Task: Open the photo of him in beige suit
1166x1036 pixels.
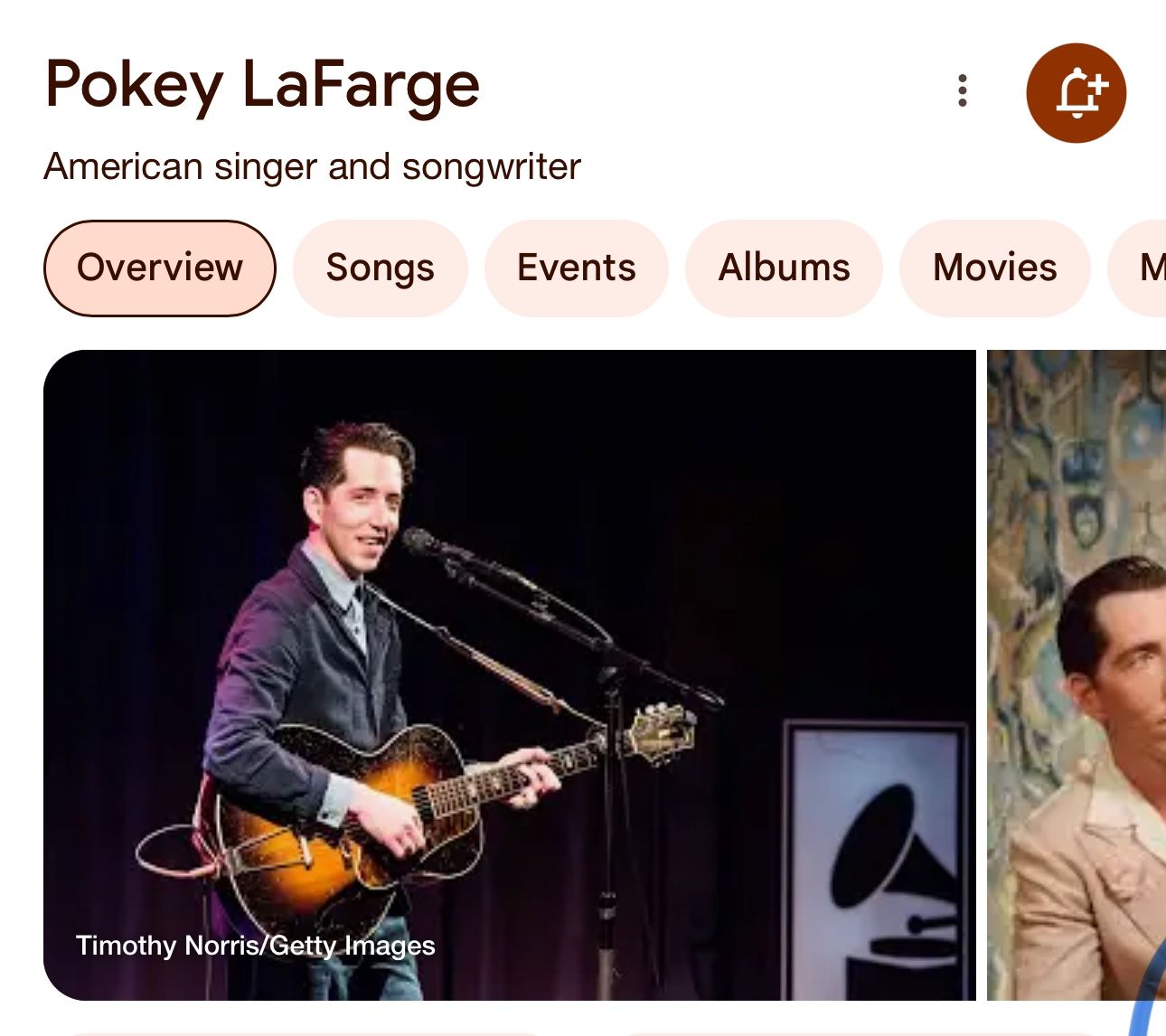Action: click(1077, 674)
